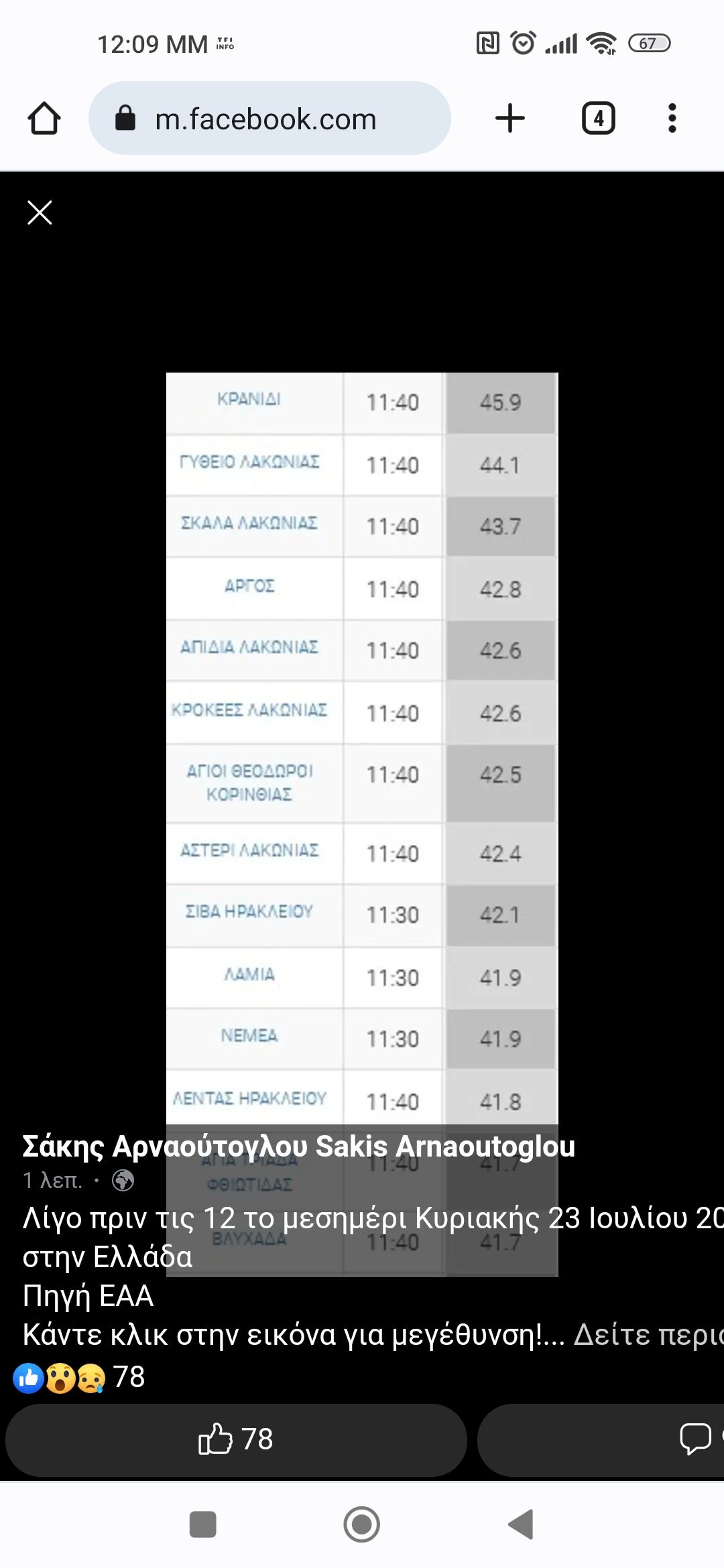The width and height of the screenshot is (724, 1568).
Task: Open Sakis Arnaoutoglou's profile name
Action: tap(299, 1146)
